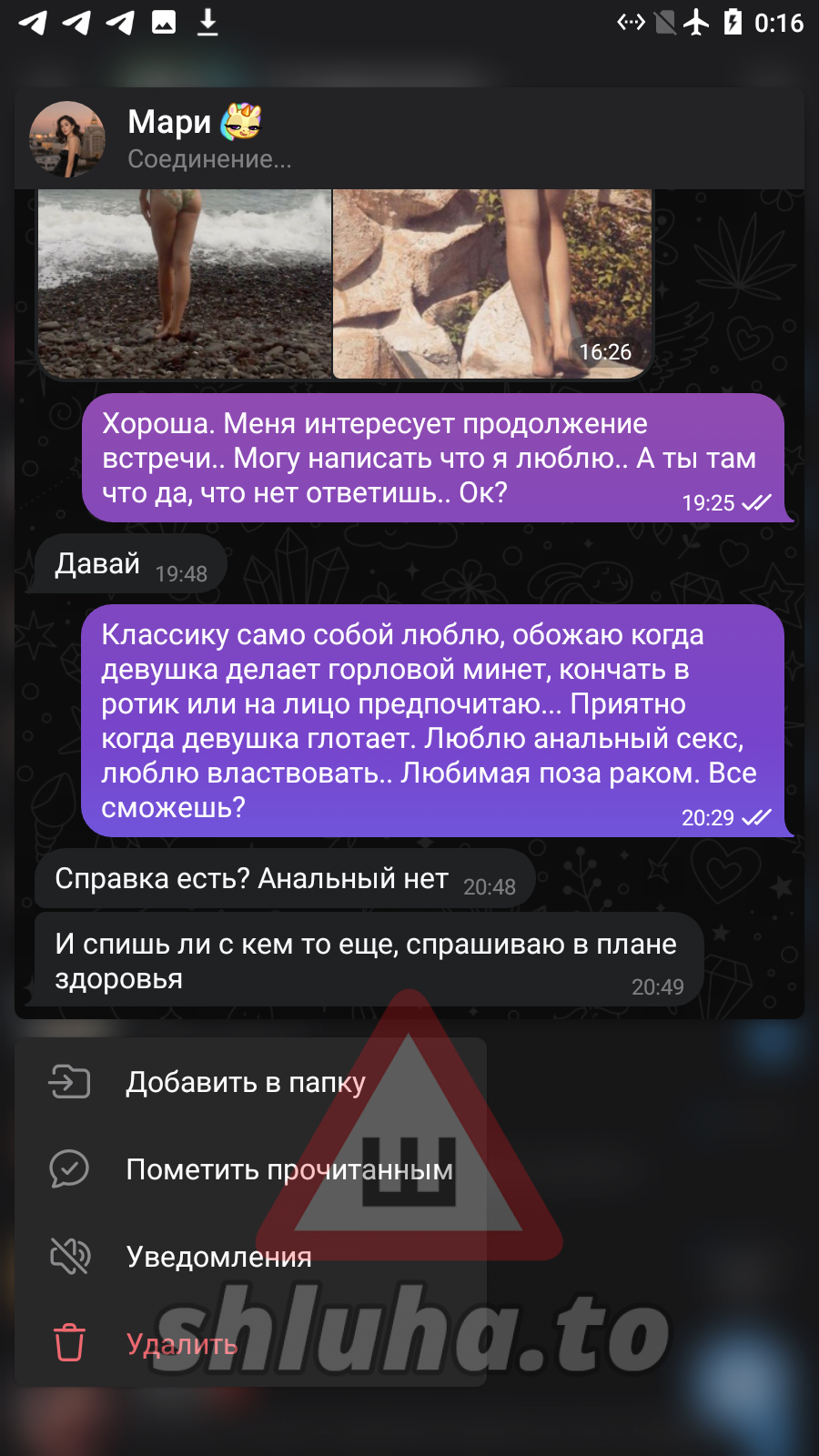Open "Уведомления" settings for this chat
The height and width of the screenshot is (1456, 819).
[250, 1257]
